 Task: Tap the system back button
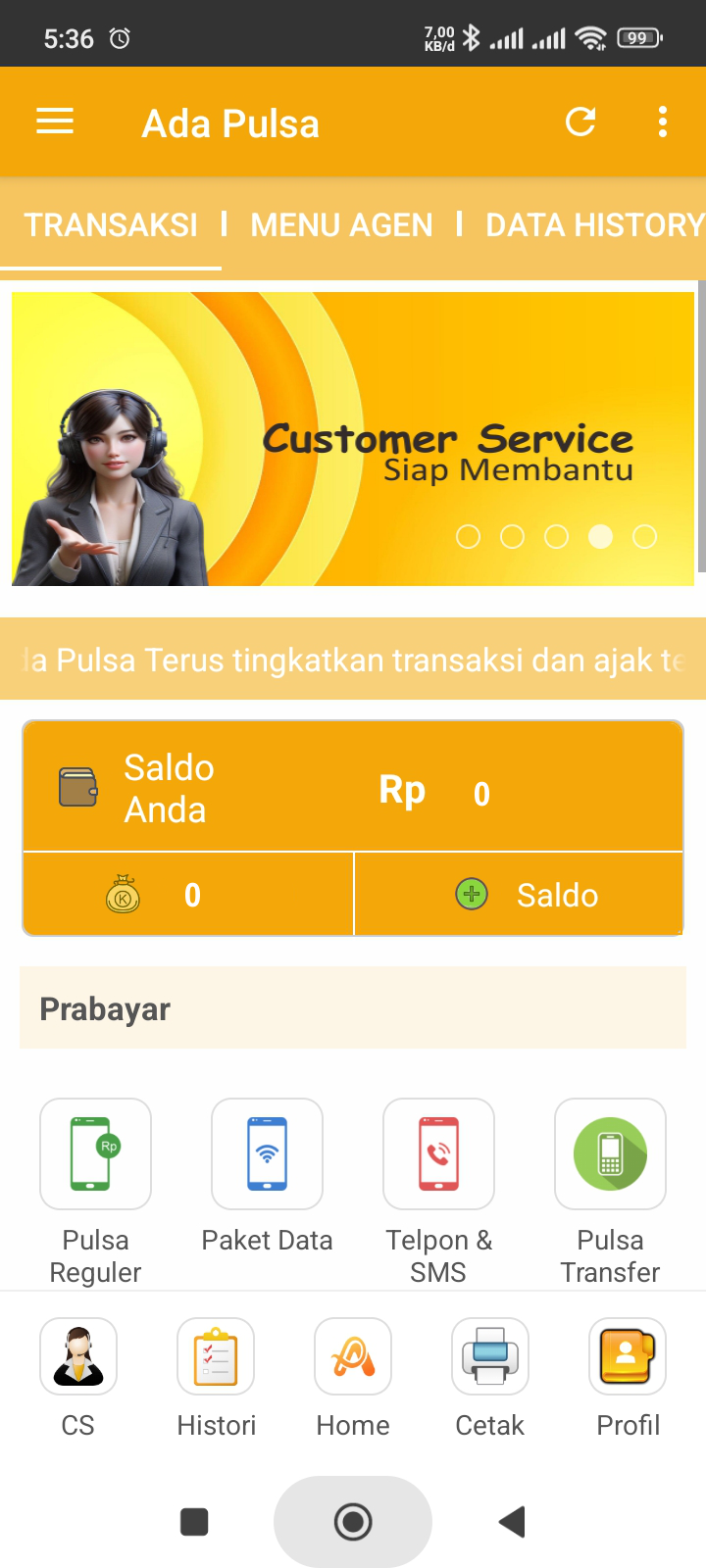pos(512,1522)
